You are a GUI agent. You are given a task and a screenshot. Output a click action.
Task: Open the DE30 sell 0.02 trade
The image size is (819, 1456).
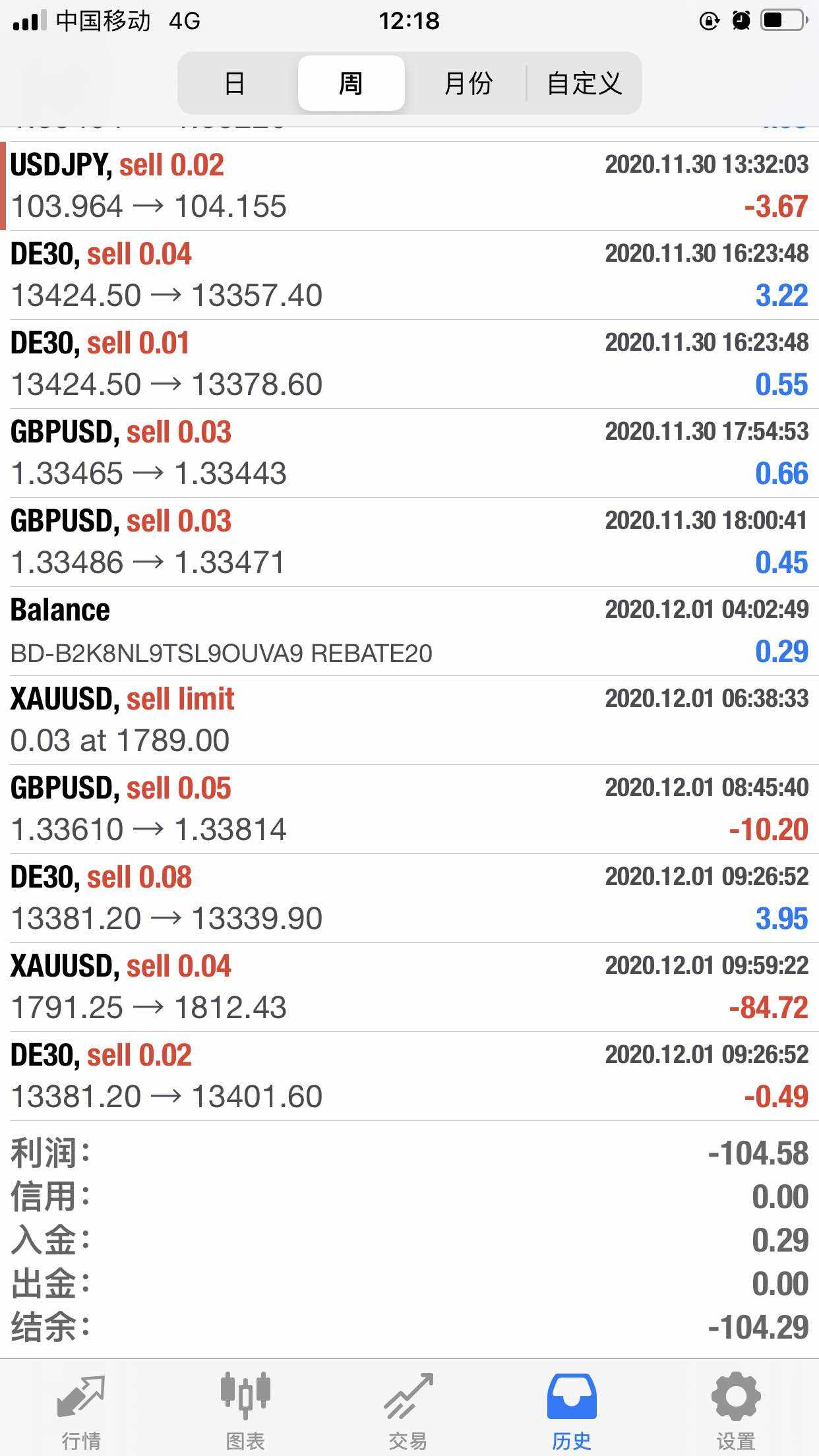click(409, 1076)
